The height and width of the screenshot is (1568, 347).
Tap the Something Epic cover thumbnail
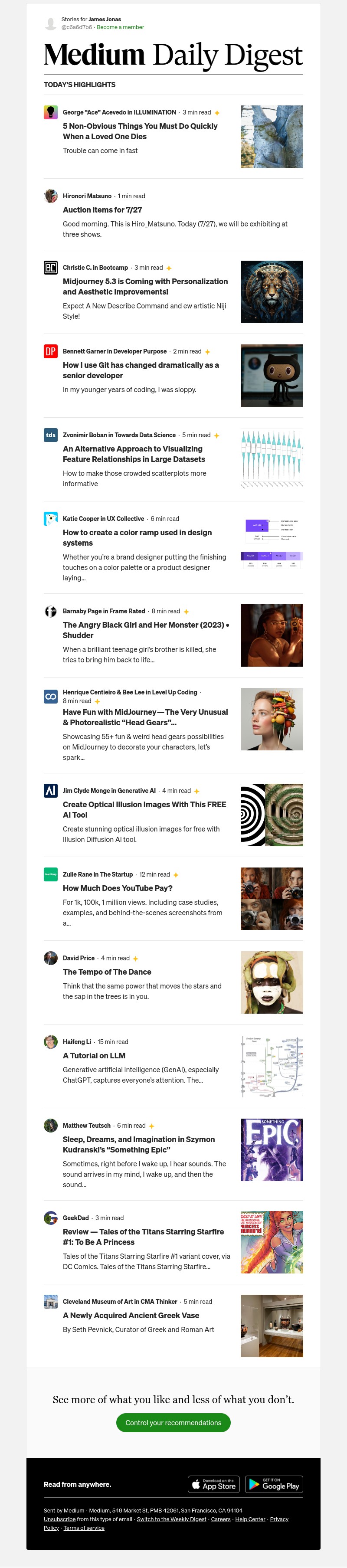coord(272,1149)
